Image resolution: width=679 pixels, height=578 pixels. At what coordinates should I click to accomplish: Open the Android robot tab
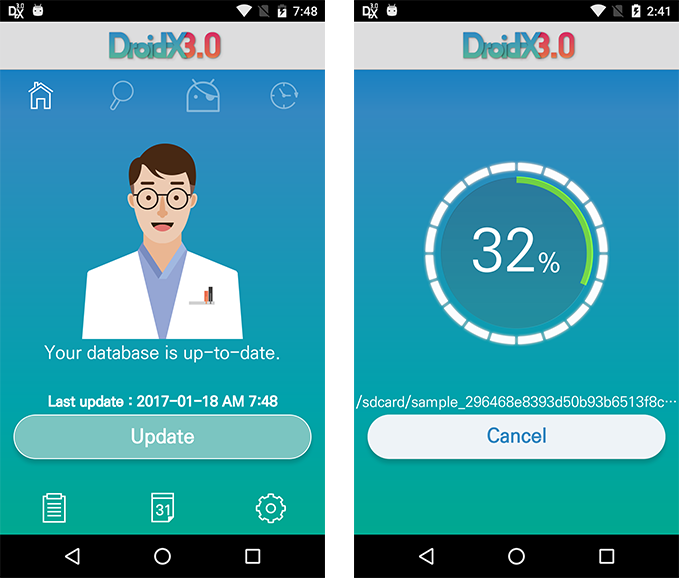[203, 96]
